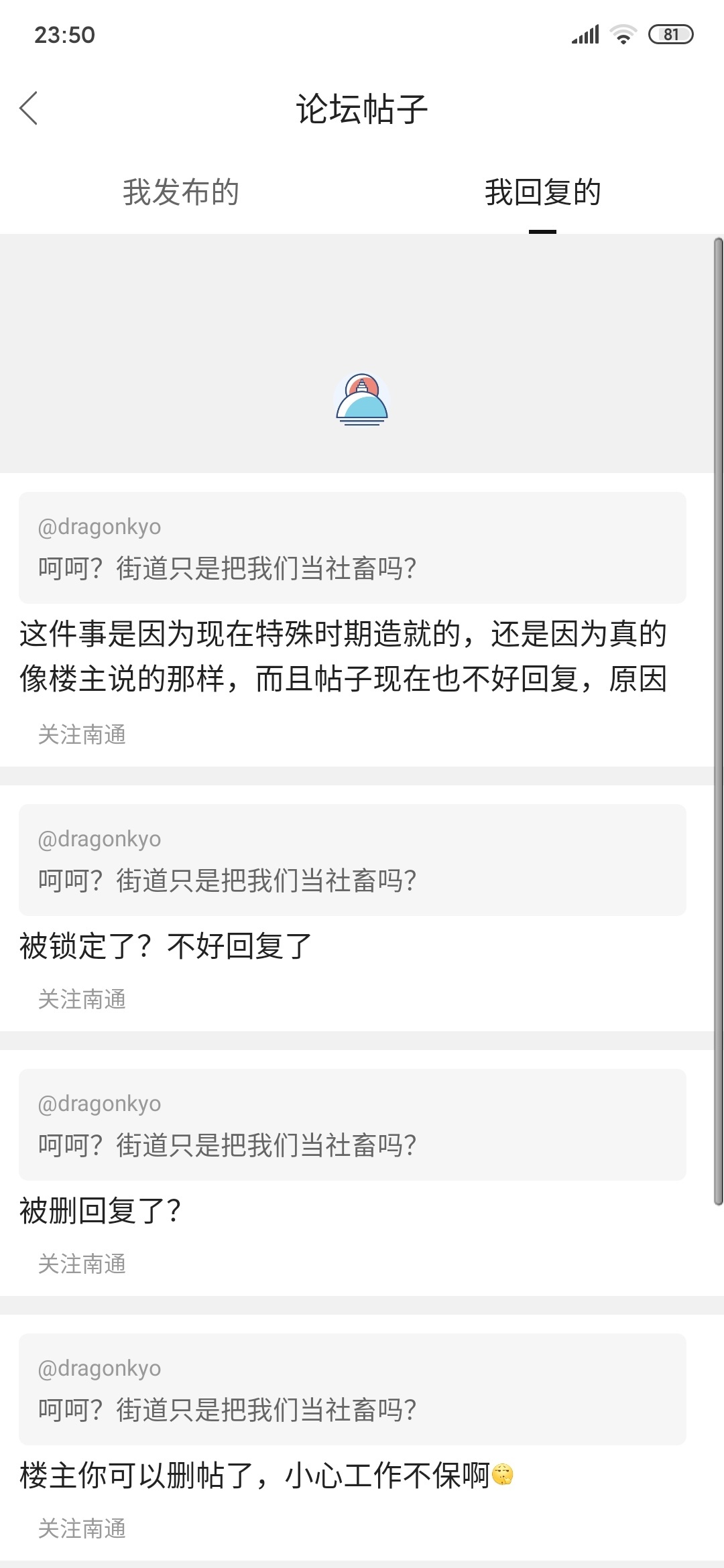This screenshot has width=724, height=1568.
Task: Switch to the 我发布的 tab
Action: [x=180, y=192]
